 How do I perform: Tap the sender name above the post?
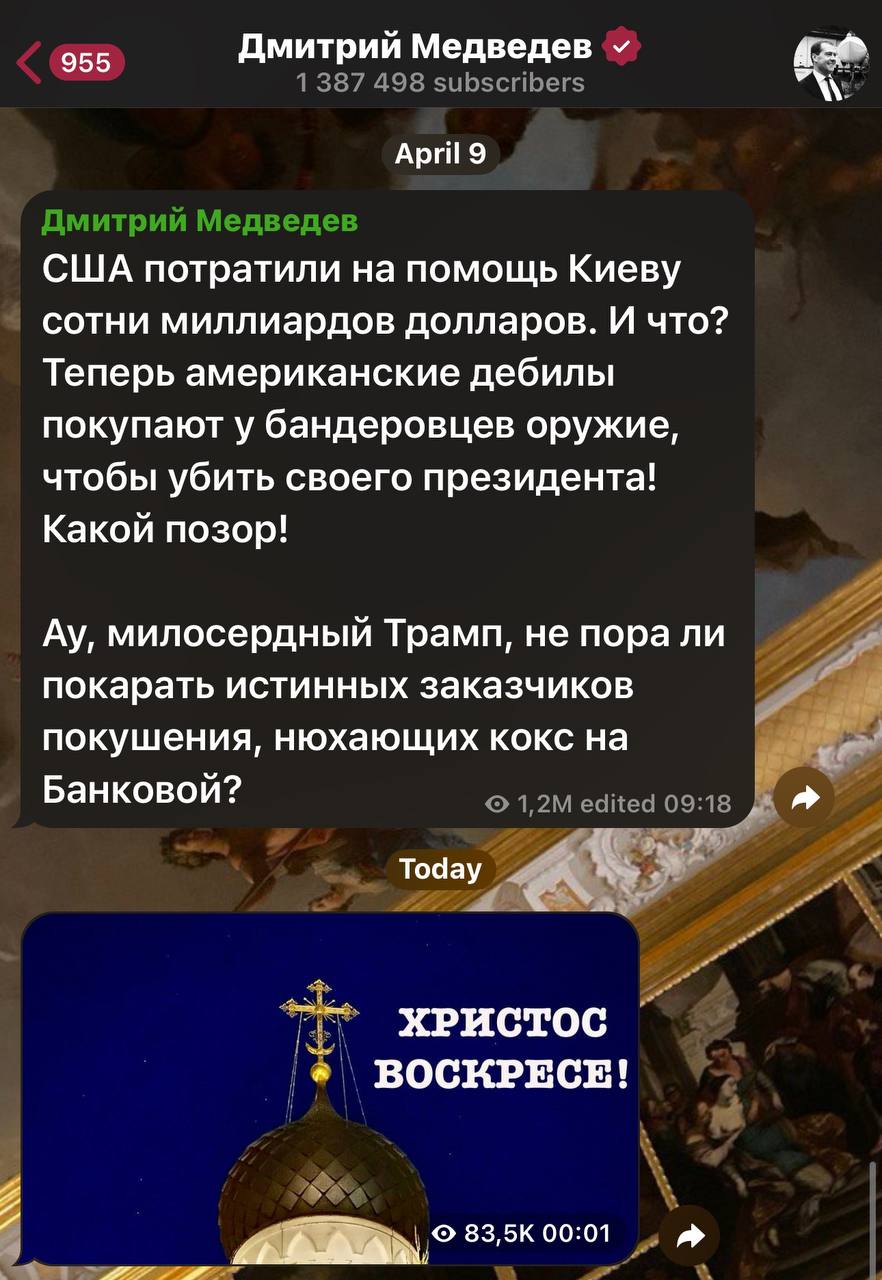pos(200,220)
